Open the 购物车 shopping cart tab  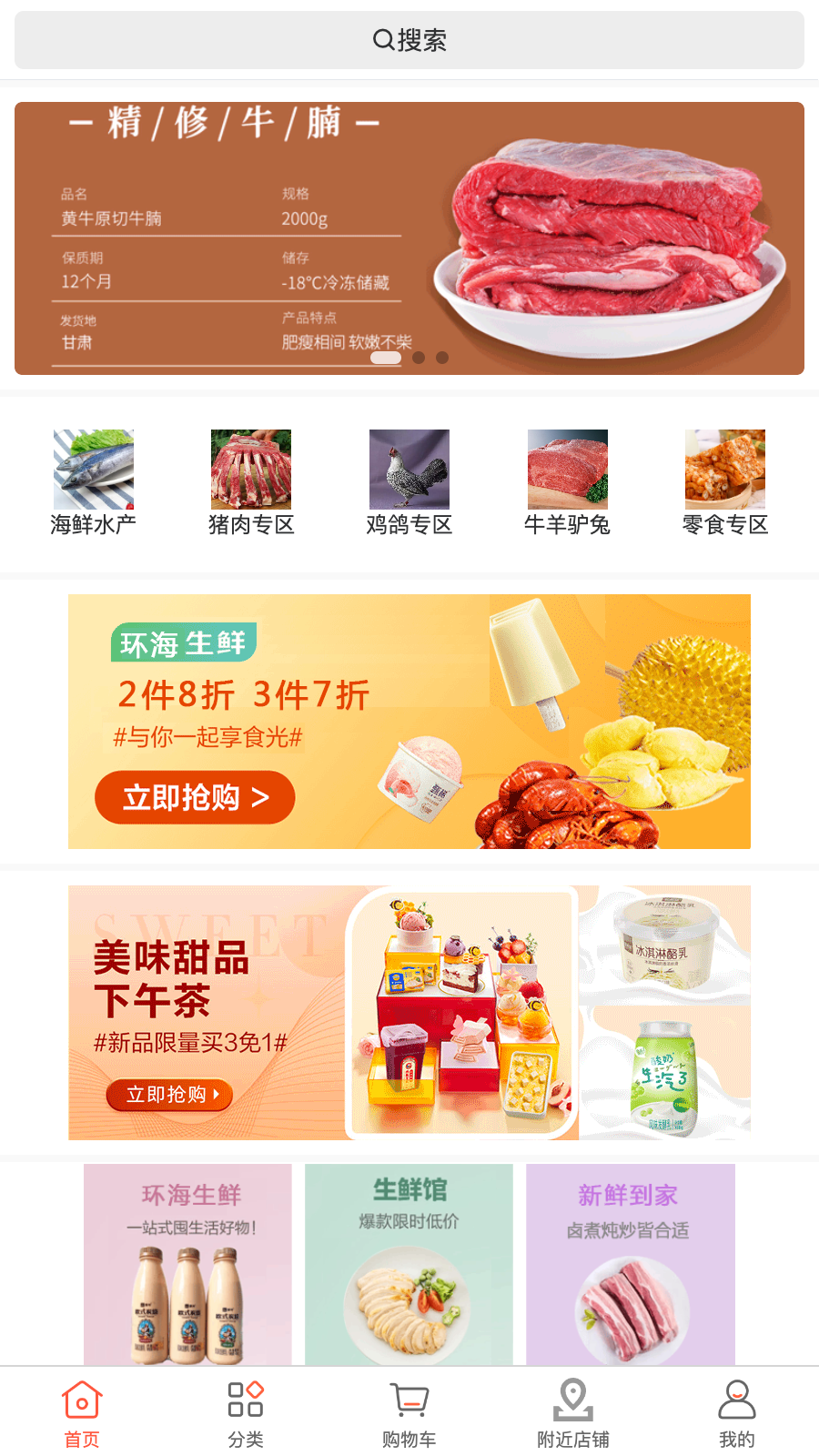[409, 1413]
